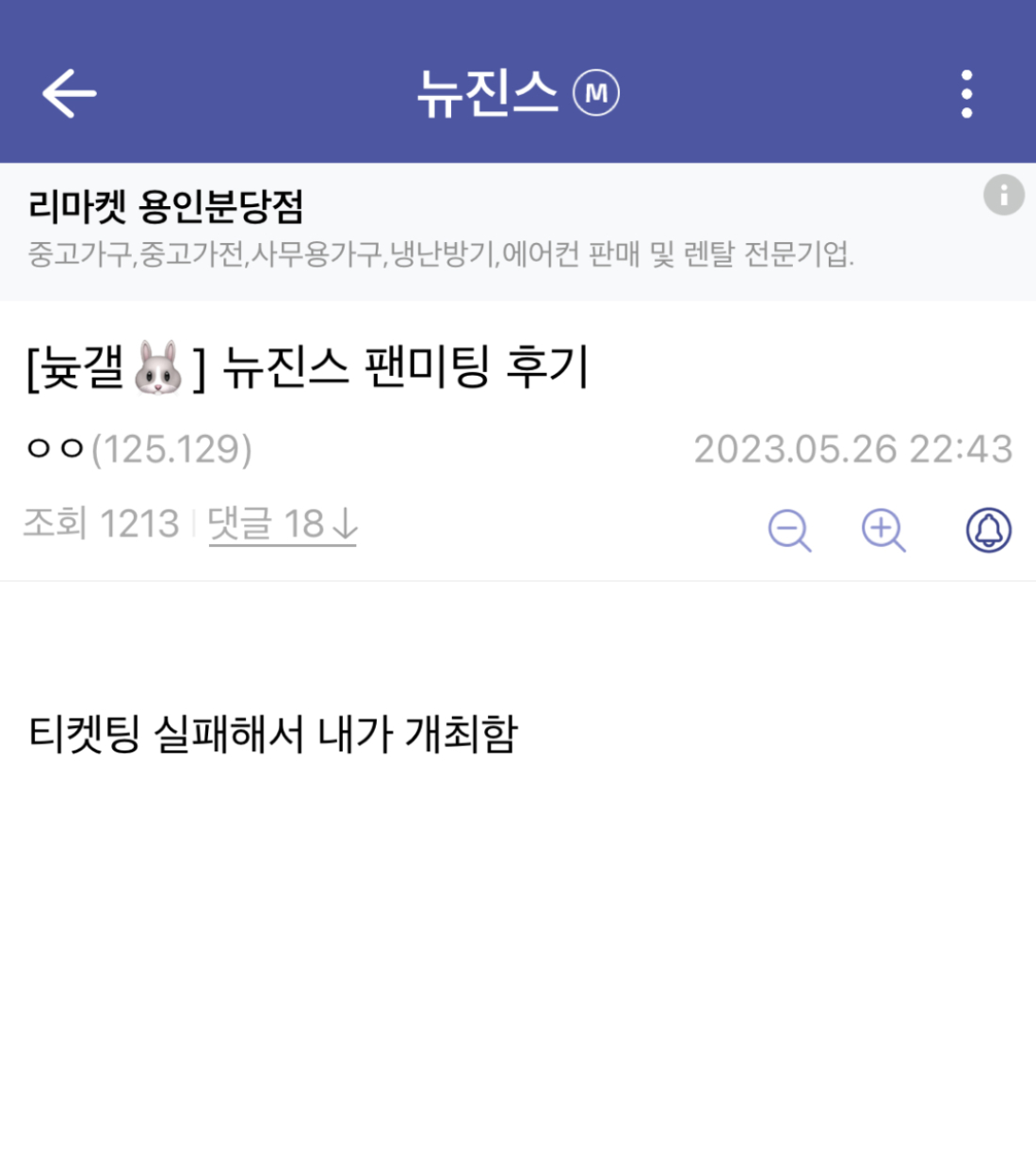Open the 리마켓 용인분당점 ad banner
The image size is (1036, 1162).
click(443, 231)
